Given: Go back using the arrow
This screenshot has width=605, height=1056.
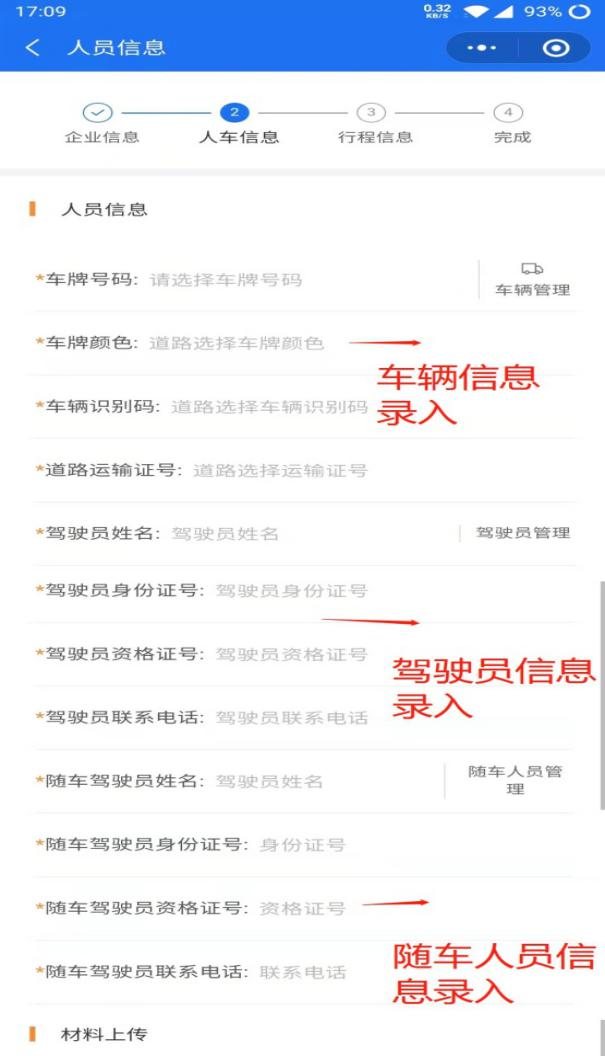Looking at the screenshot, I should pyautogui.click(x=33, y=48).
